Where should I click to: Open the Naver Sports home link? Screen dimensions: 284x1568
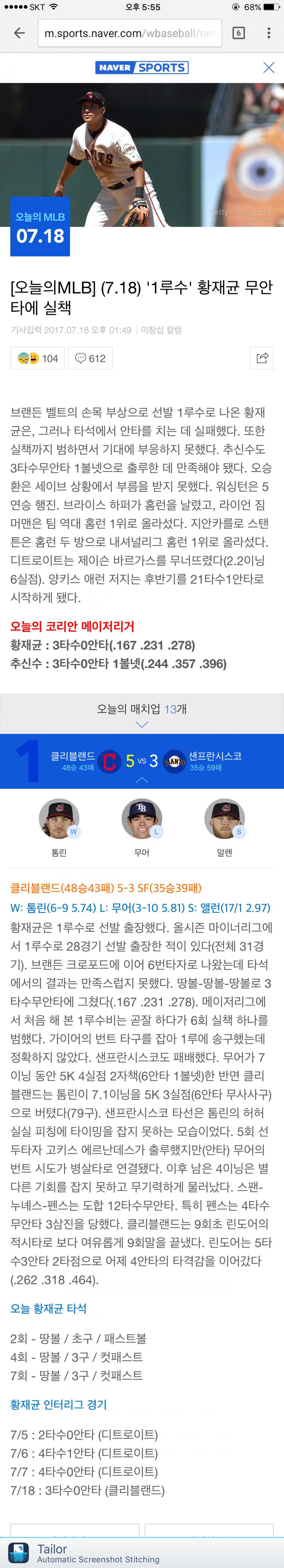(142, 68)
